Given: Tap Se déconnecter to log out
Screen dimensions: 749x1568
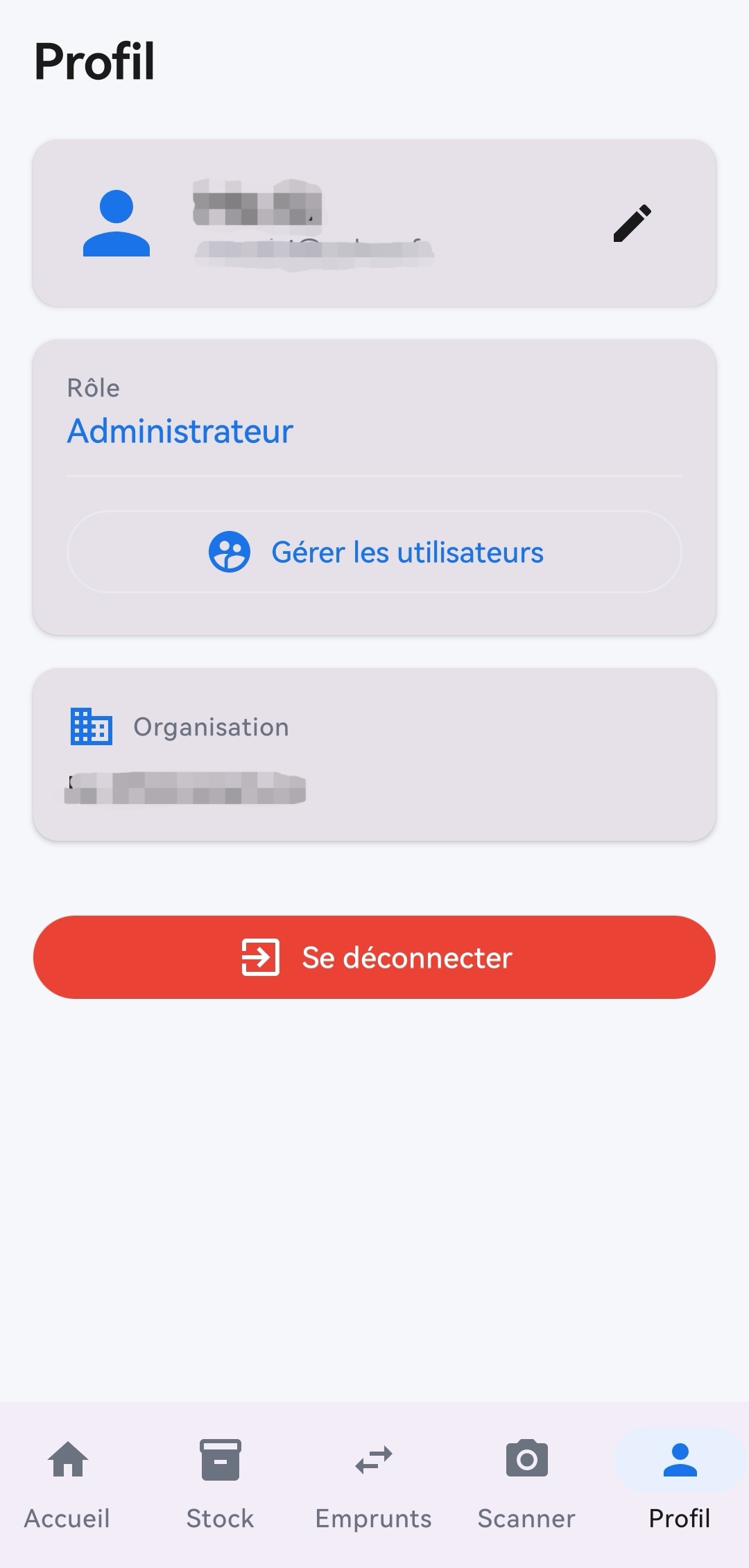Looking at the screenshot, I should tap(374, 957).
